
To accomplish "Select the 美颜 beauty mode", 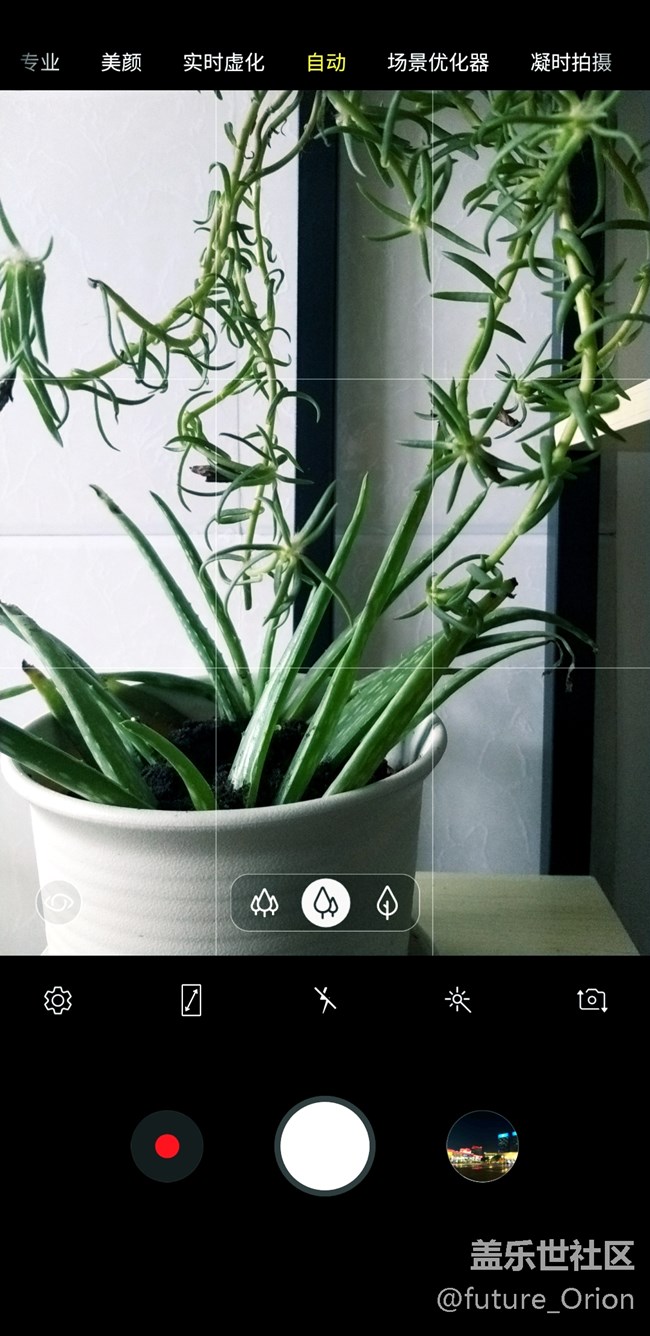I will pos(121,63).
